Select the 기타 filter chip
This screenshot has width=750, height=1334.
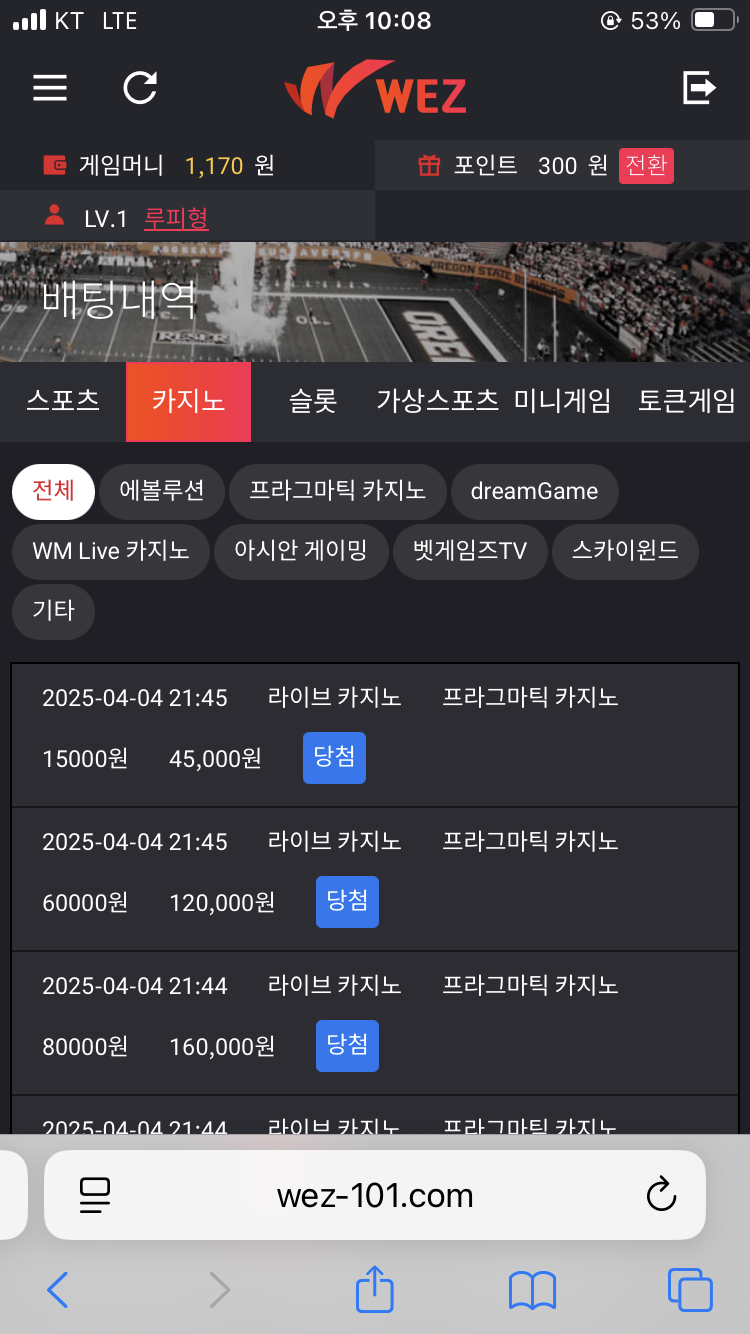point(53,611)
